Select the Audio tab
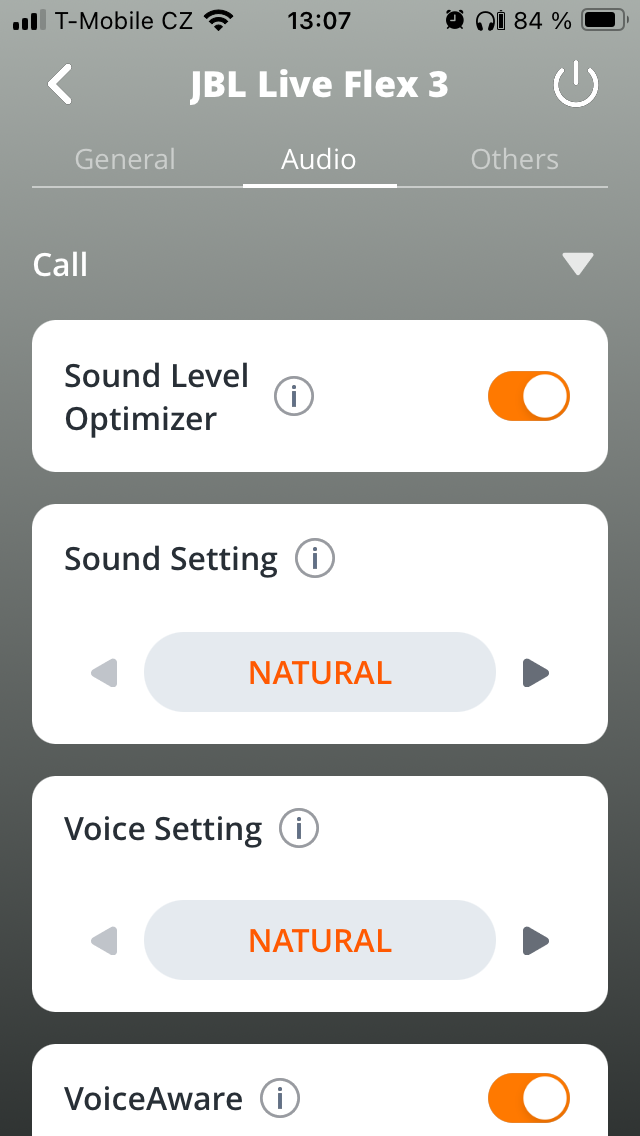Viewport: 640px width, 1136px height. (x=319, y=160)
